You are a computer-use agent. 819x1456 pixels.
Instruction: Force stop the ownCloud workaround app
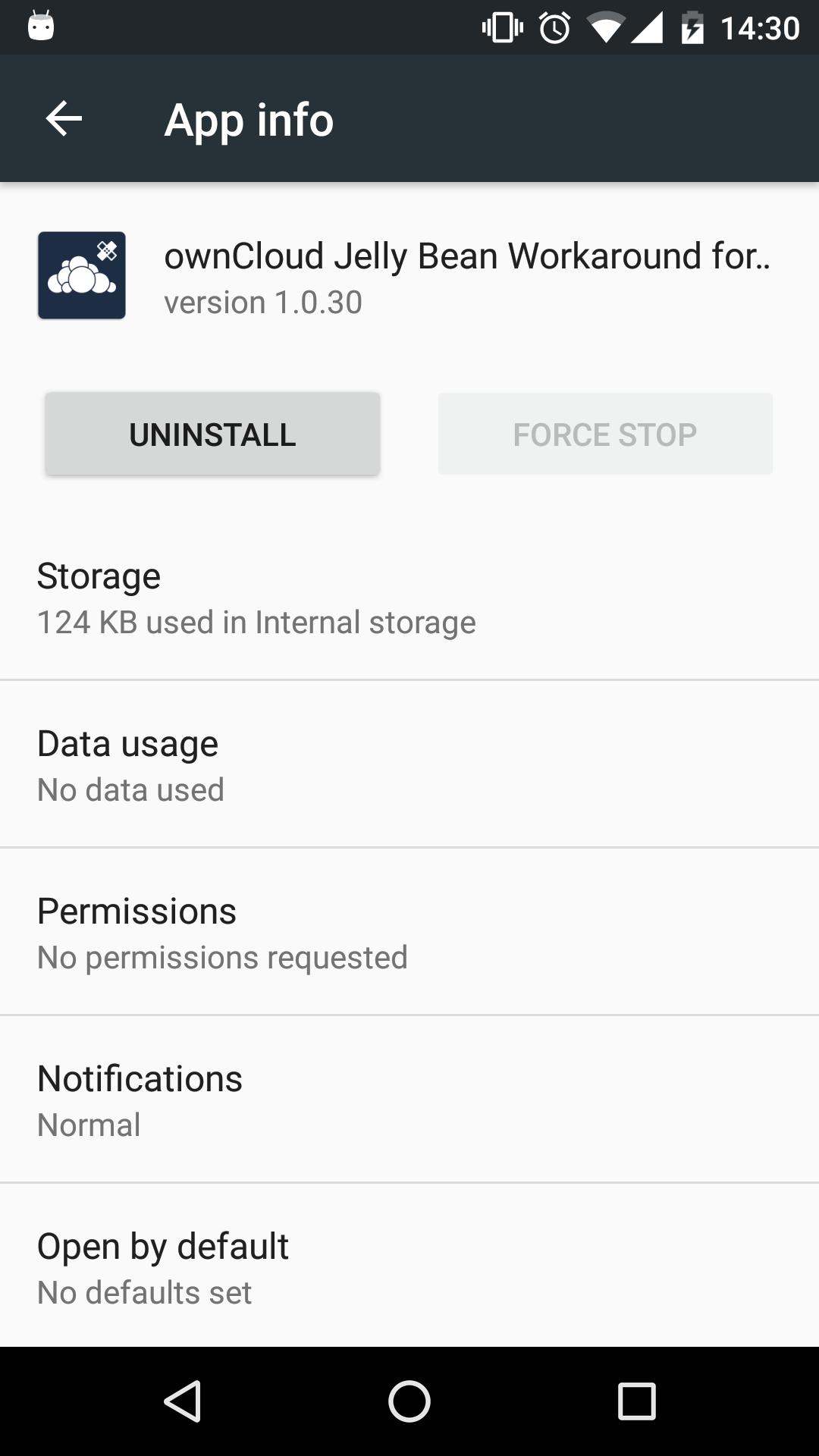coord(604,434)
